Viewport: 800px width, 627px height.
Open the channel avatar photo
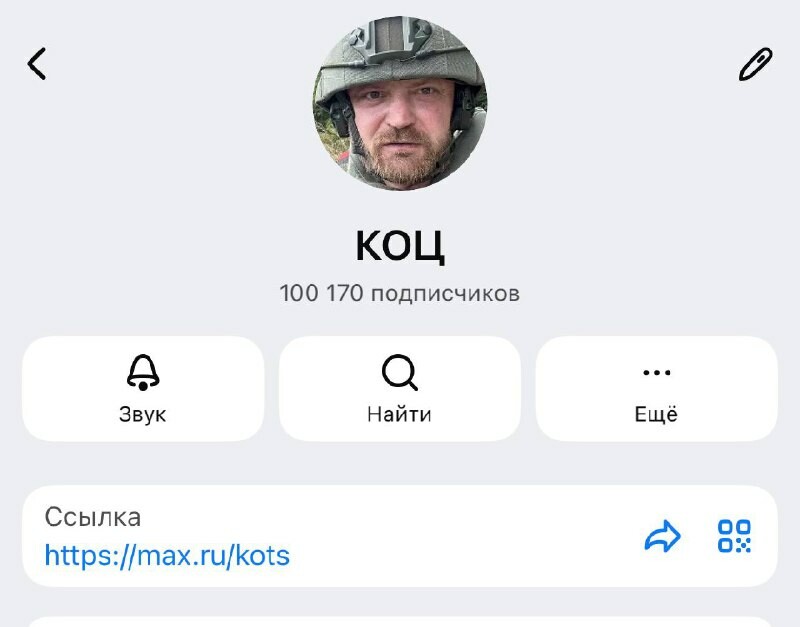pyautogui.click(x=400, y=103)
